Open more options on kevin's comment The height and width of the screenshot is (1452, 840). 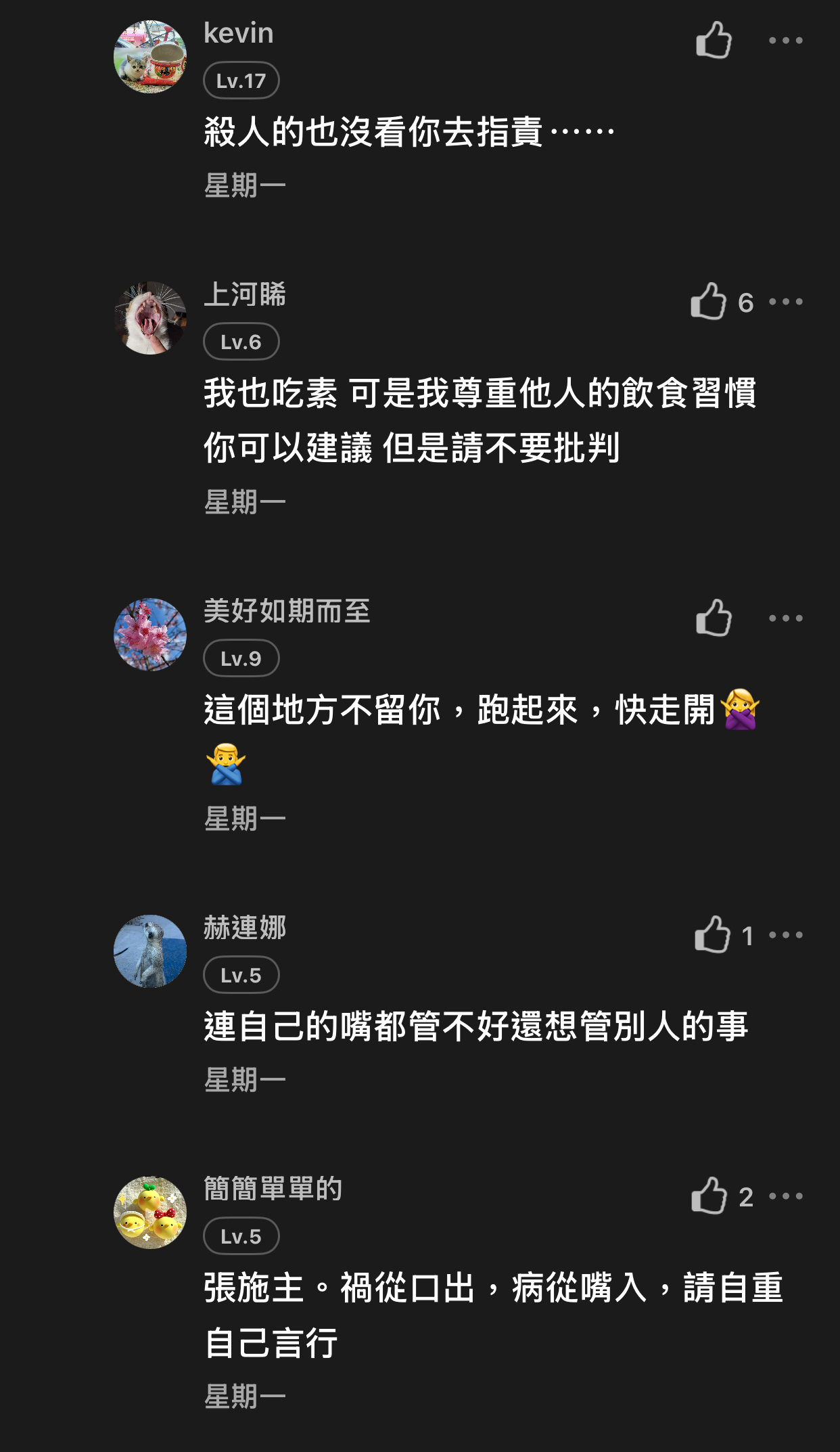pyautogui.click(x=785, y=41)
